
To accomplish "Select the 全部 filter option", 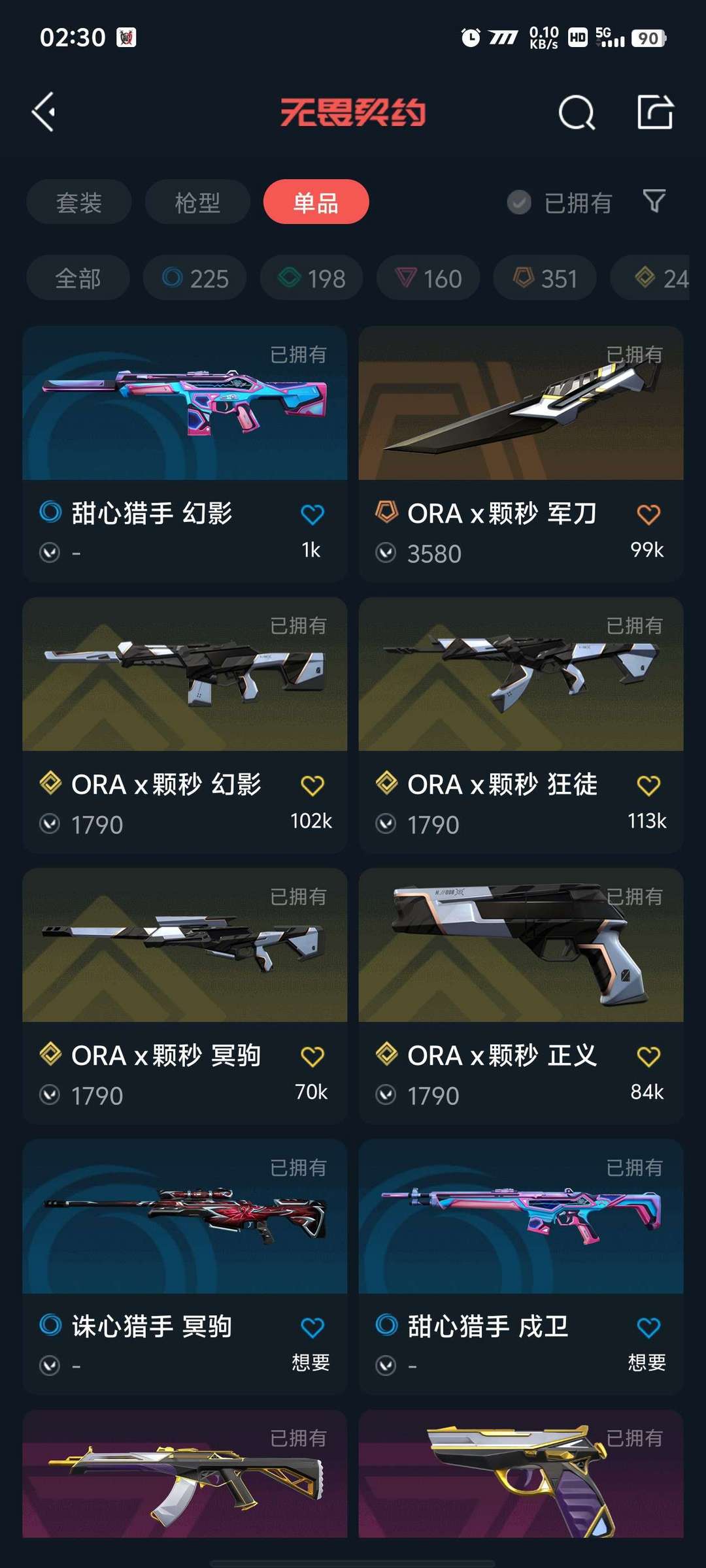I will coord(77,278).
